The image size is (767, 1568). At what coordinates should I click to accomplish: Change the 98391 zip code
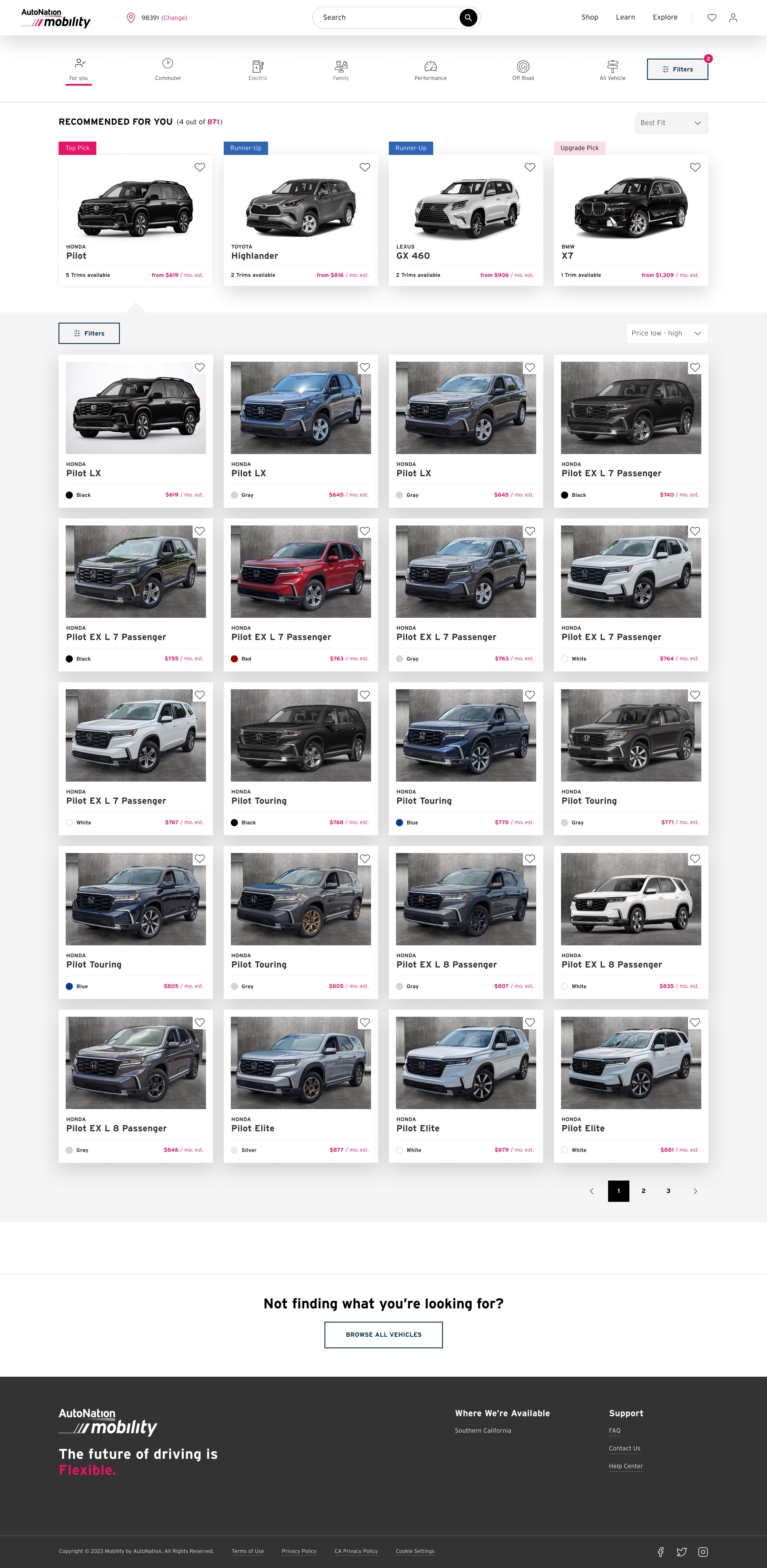click(x=174, y=18)
